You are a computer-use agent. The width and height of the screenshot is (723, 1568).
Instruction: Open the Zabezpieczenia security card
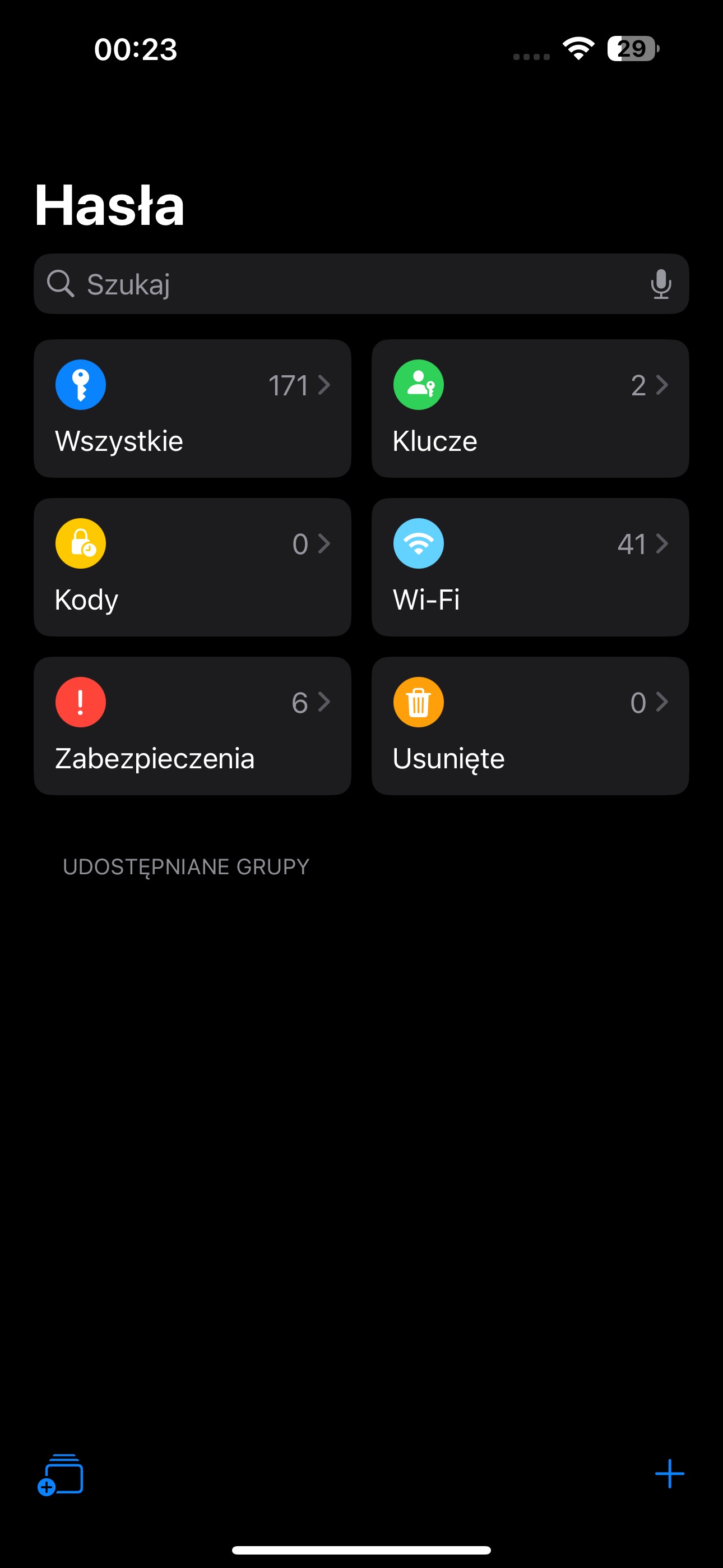pos(192,726)
